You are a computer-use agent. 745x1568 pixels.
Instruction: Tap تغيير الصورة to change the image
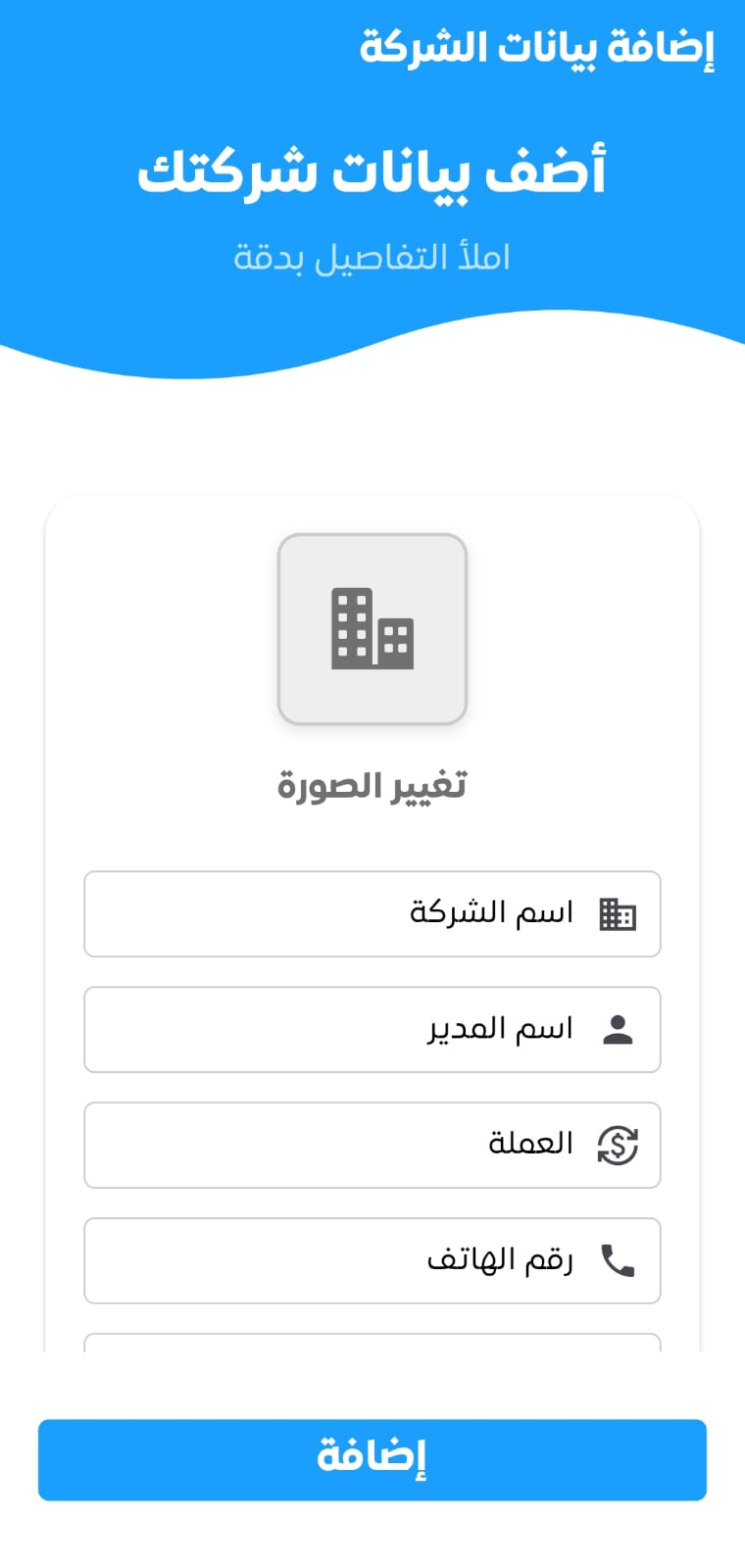(372, 786)
